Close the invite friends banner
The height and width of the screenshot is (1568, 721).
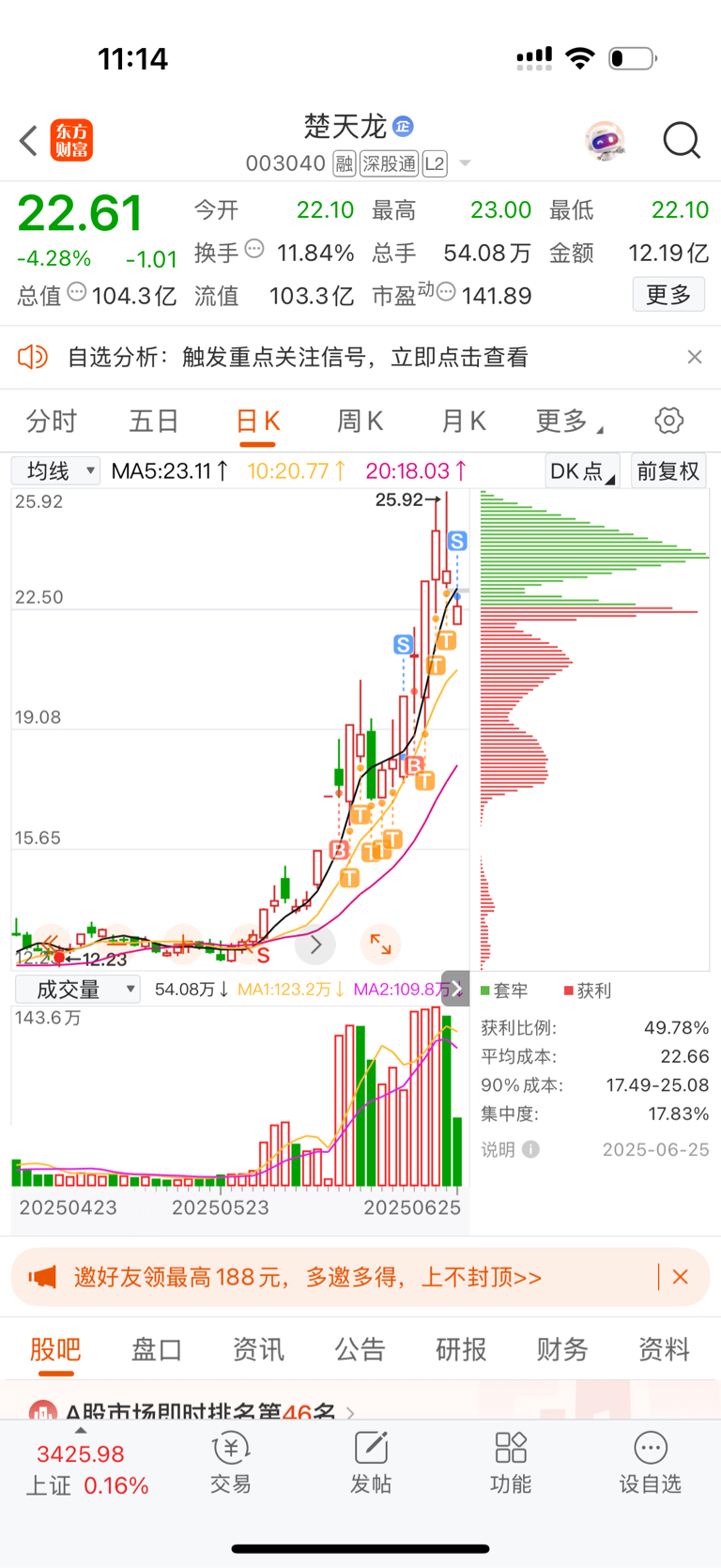681,1277
